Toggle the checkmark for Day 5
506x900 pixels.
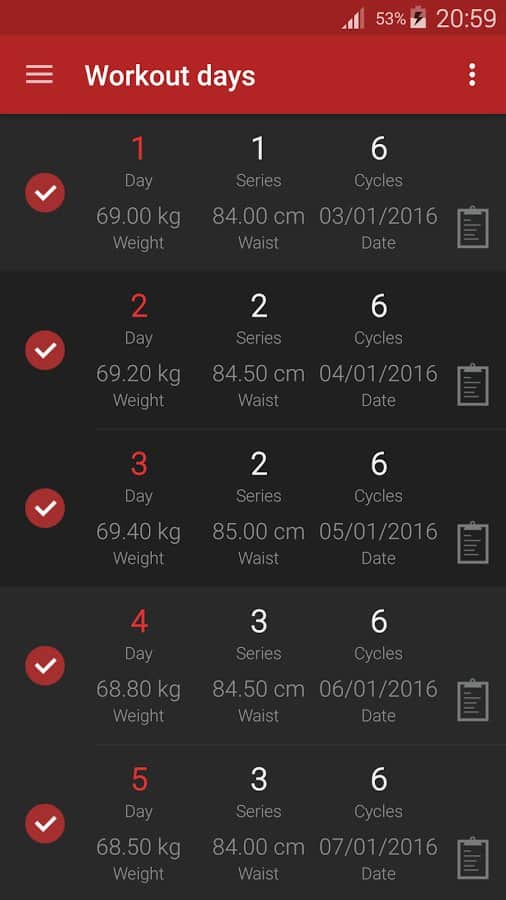pos(45,824)
